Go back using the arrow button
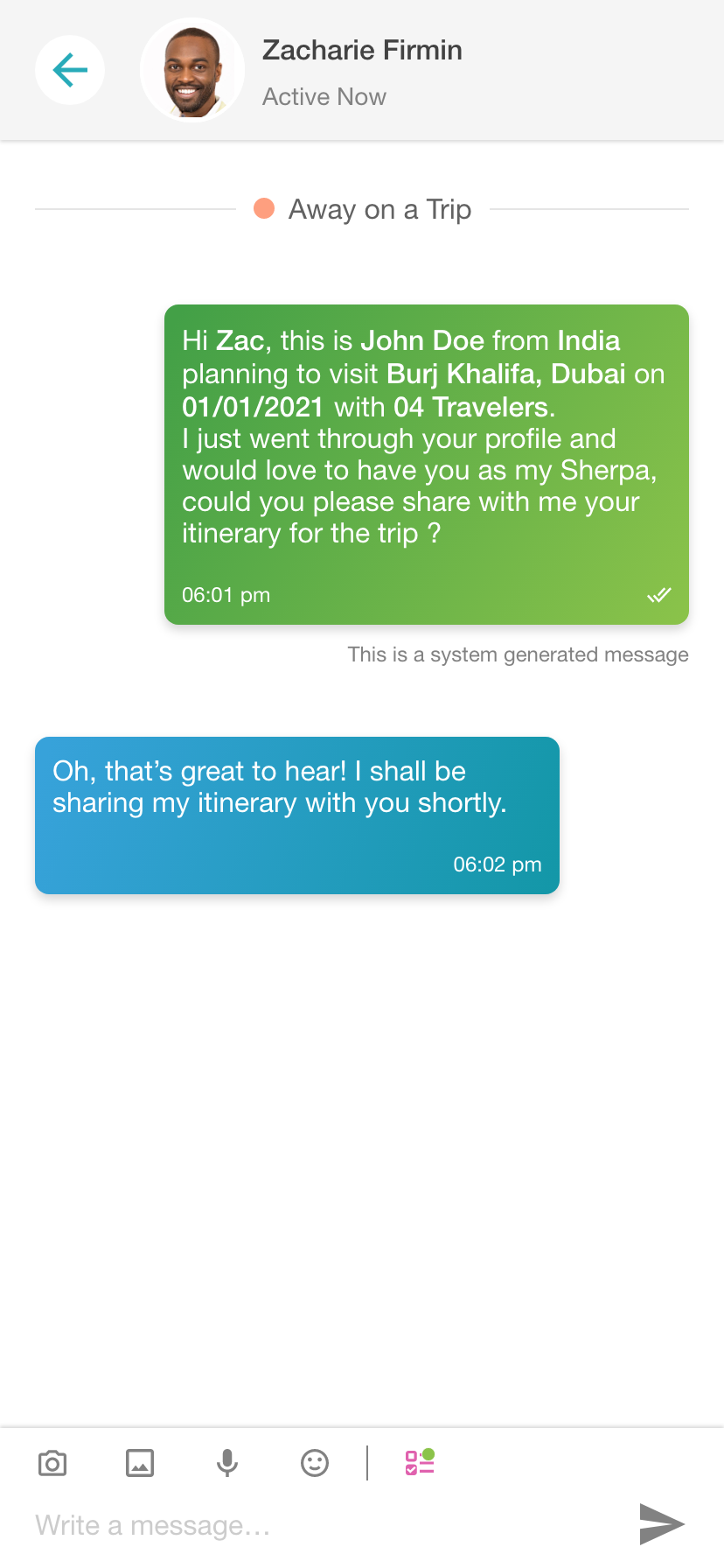Viewport: 724px width, 1568px height. point(70,70)
